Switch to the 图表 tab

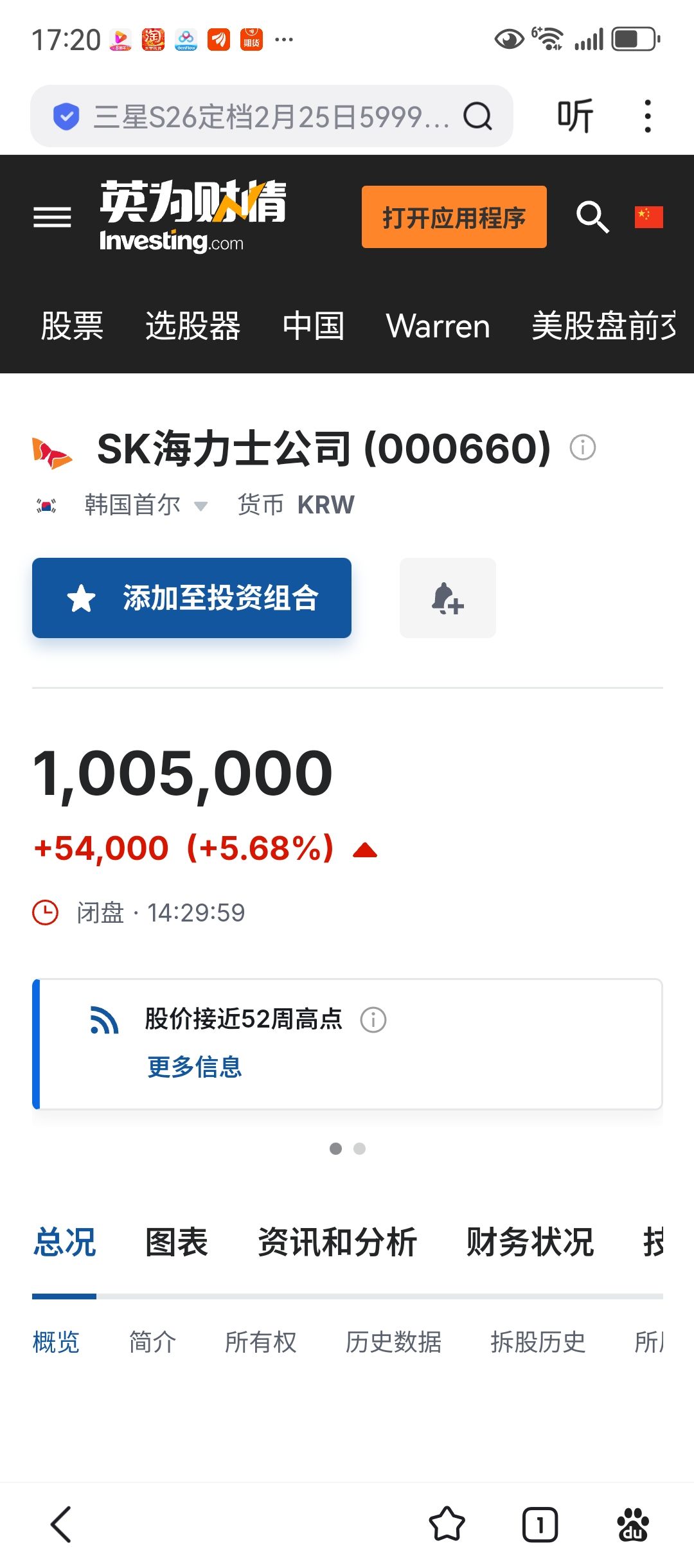[177, 1242]
